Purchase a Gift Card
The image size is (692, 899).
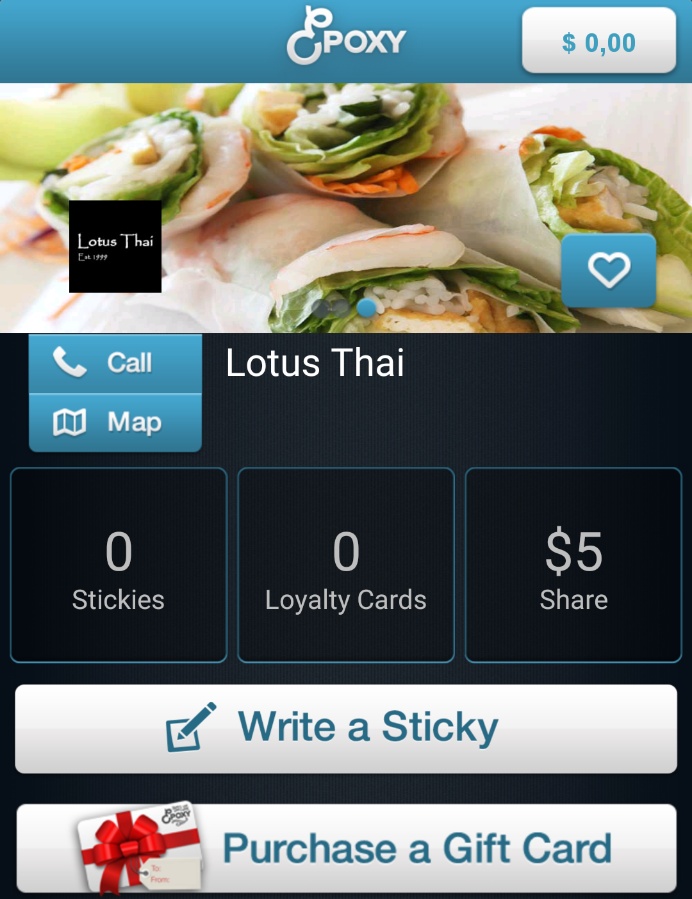(x=346, y=848)
